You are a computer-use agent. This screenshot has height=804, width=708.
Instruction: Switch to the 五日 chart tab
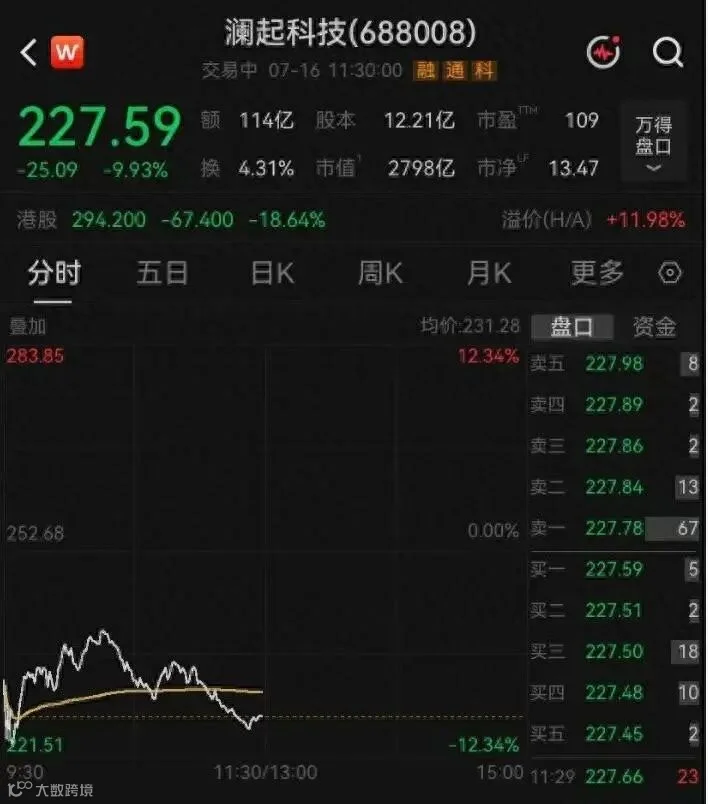(162, 273)
